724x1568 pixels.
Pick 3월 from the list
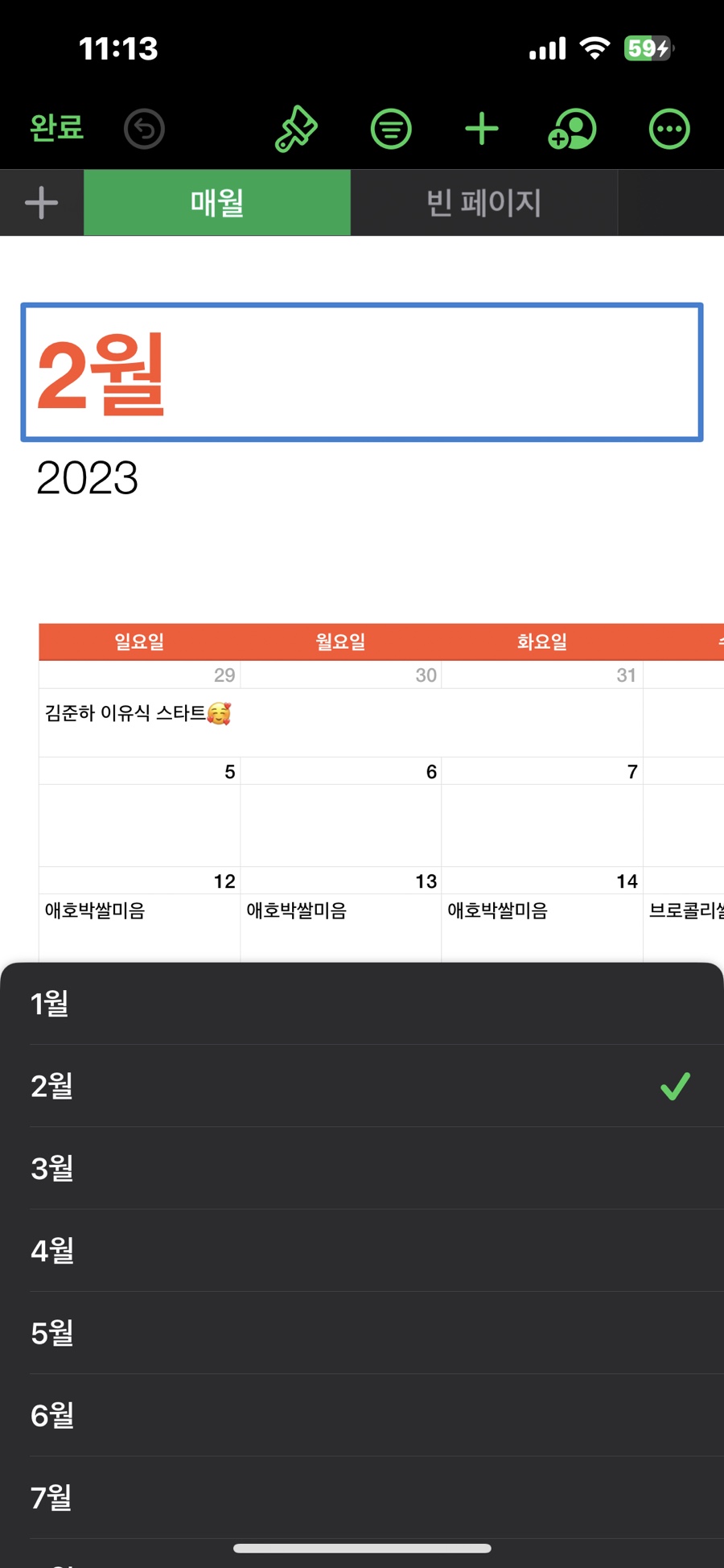click(x=362, y=1168)
